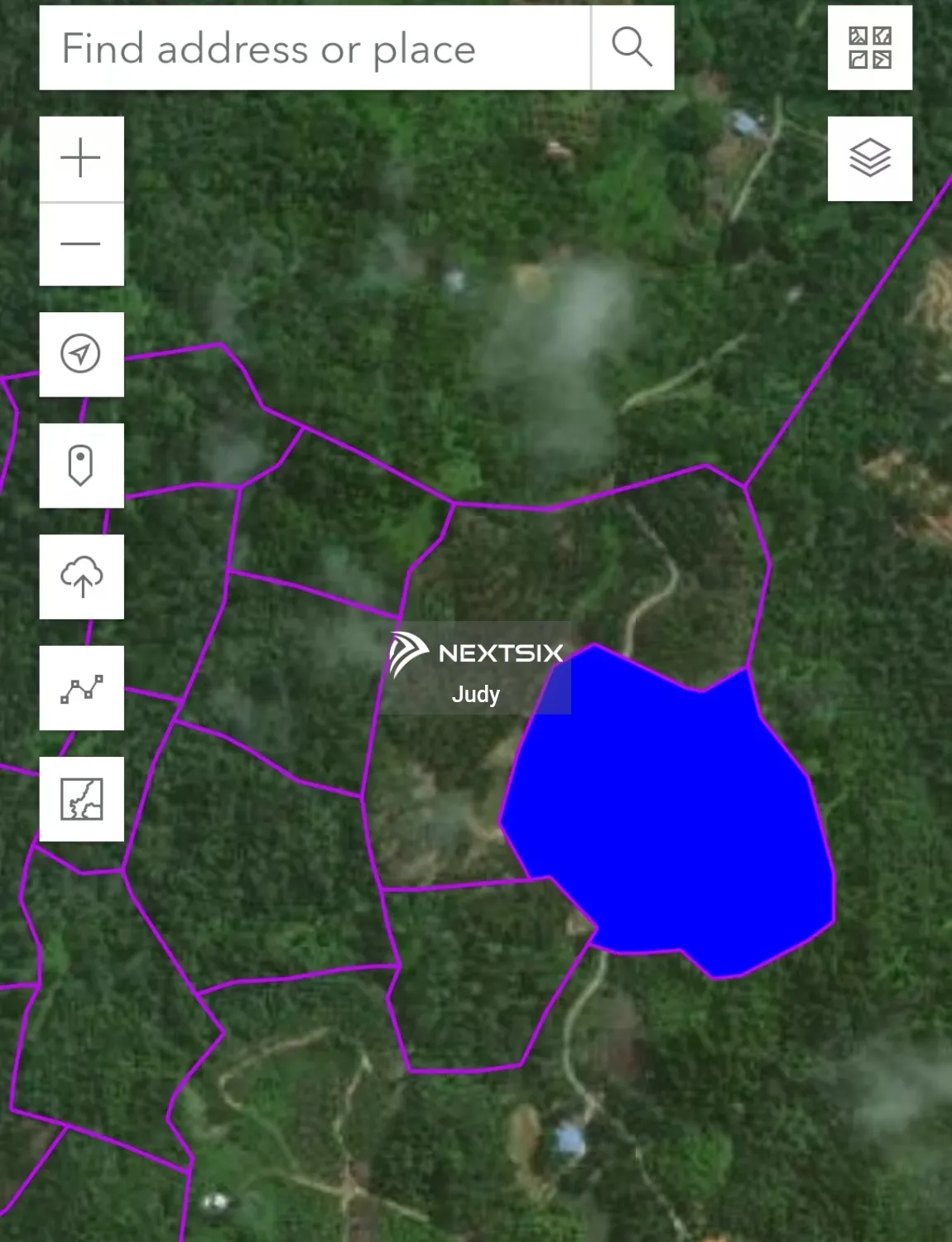952x1242 pixels.
Task: Open the cloud upload tool
Action: click(81, 576)
